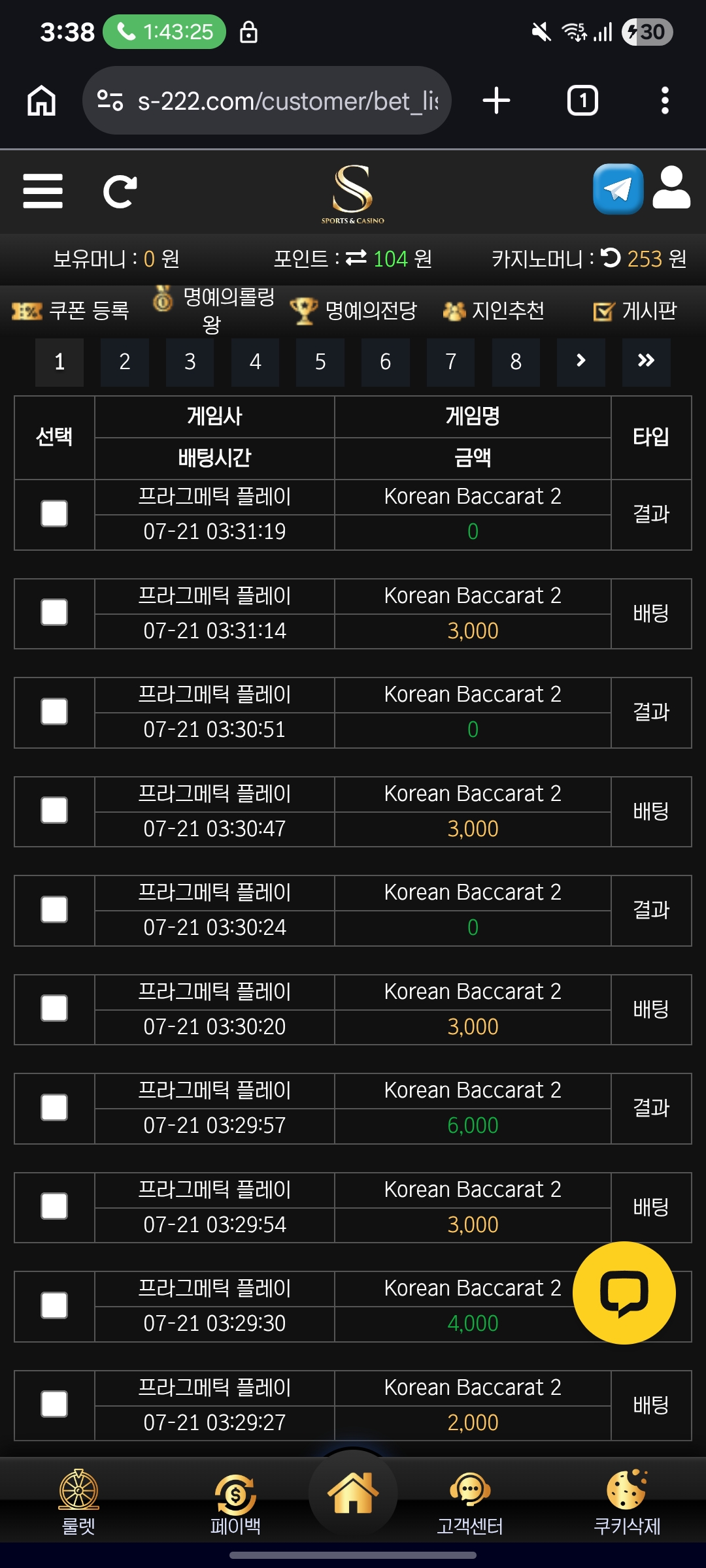
Task: Refresh the page with the reload icon
Action: (x=120, y=191)
